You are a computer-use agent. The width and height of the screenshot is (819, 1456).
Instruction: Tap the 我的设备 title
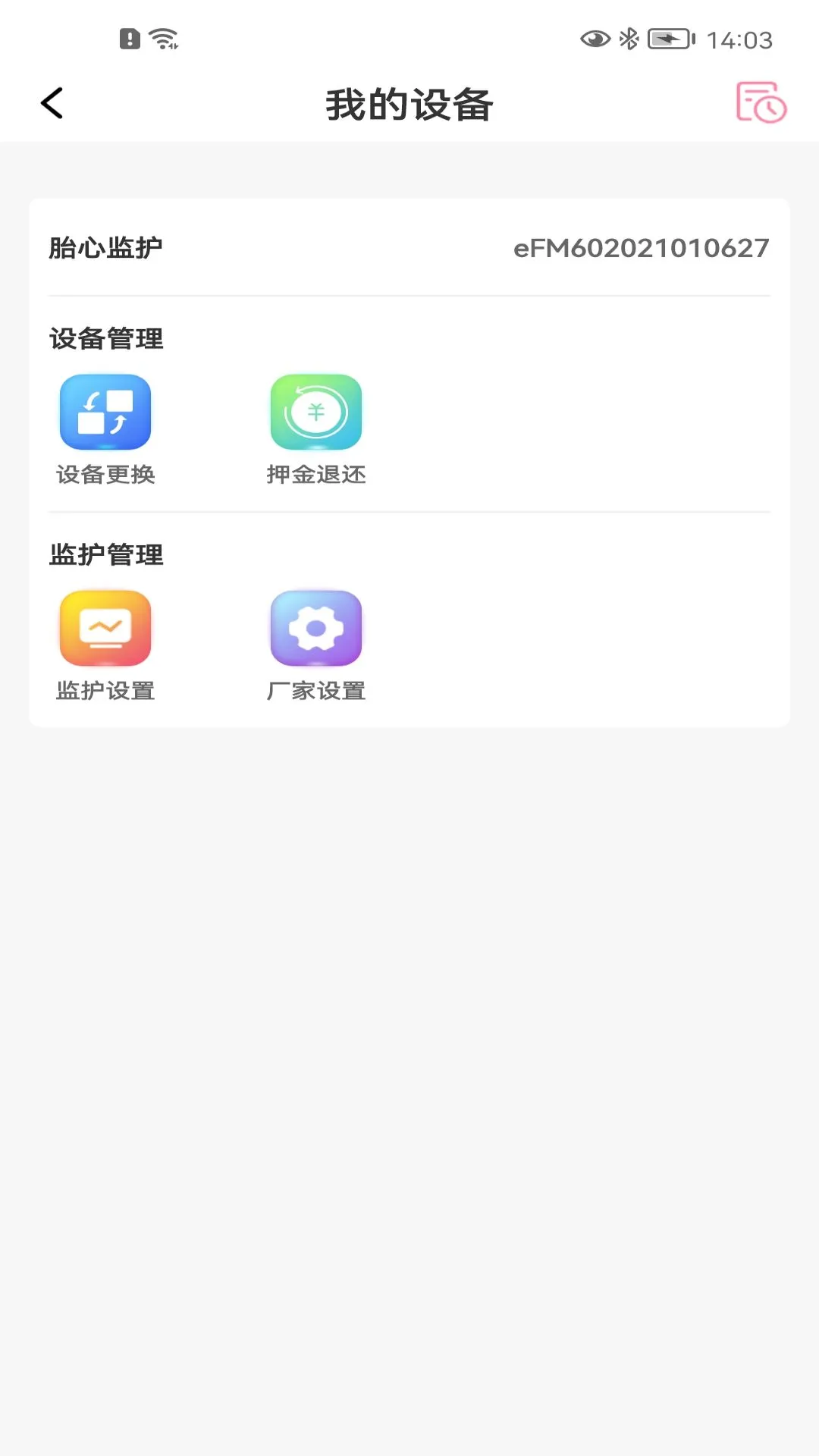(409, 104)
